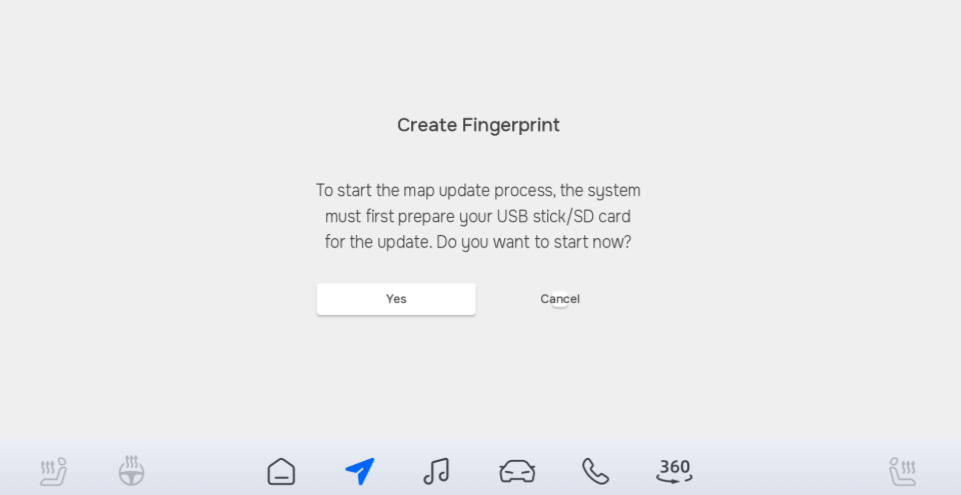Open the navigation arrow tab

click(x=359, y=471)
